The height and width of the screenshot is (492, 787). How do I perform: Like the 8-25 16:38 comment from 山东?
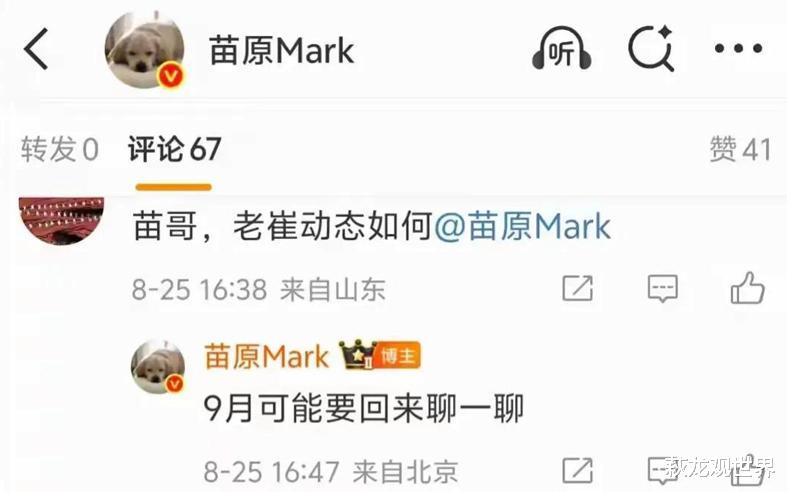coord(747,289)
